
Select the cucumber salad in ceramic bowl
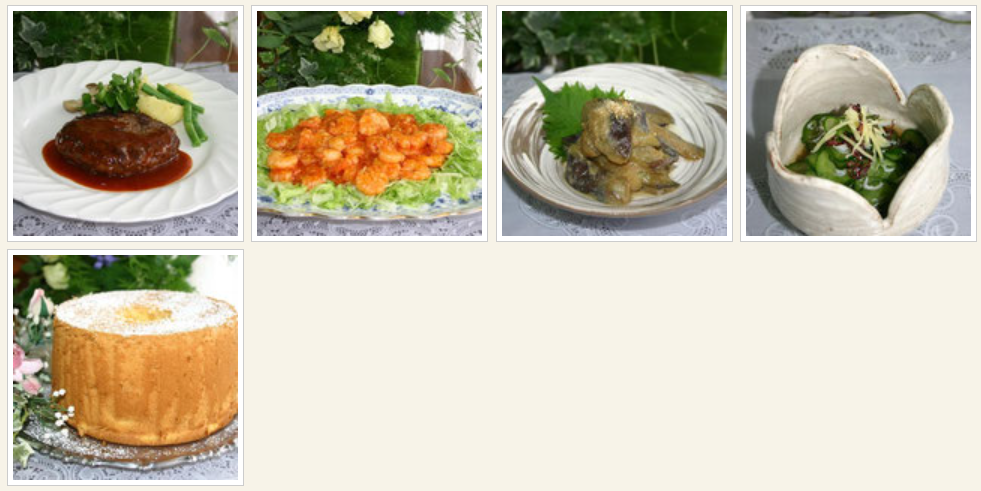pyautogui.click(x=858, y=124)
